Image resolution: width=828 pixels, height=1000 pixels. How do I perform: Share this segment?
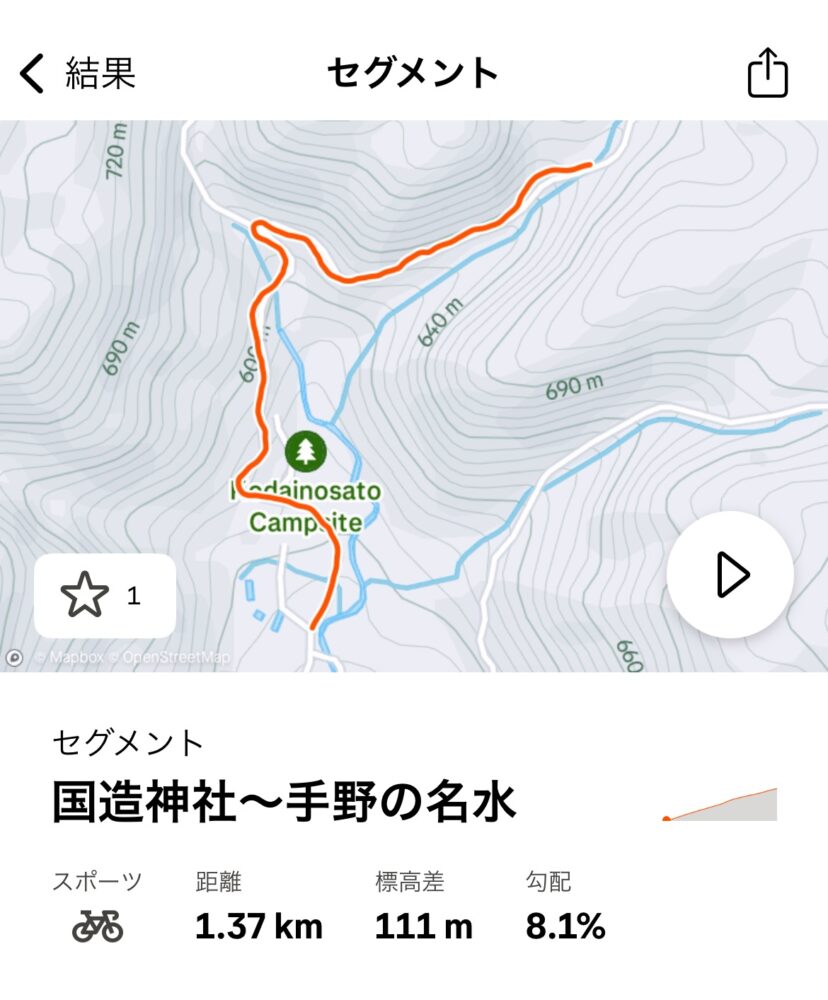coord(768,75)
